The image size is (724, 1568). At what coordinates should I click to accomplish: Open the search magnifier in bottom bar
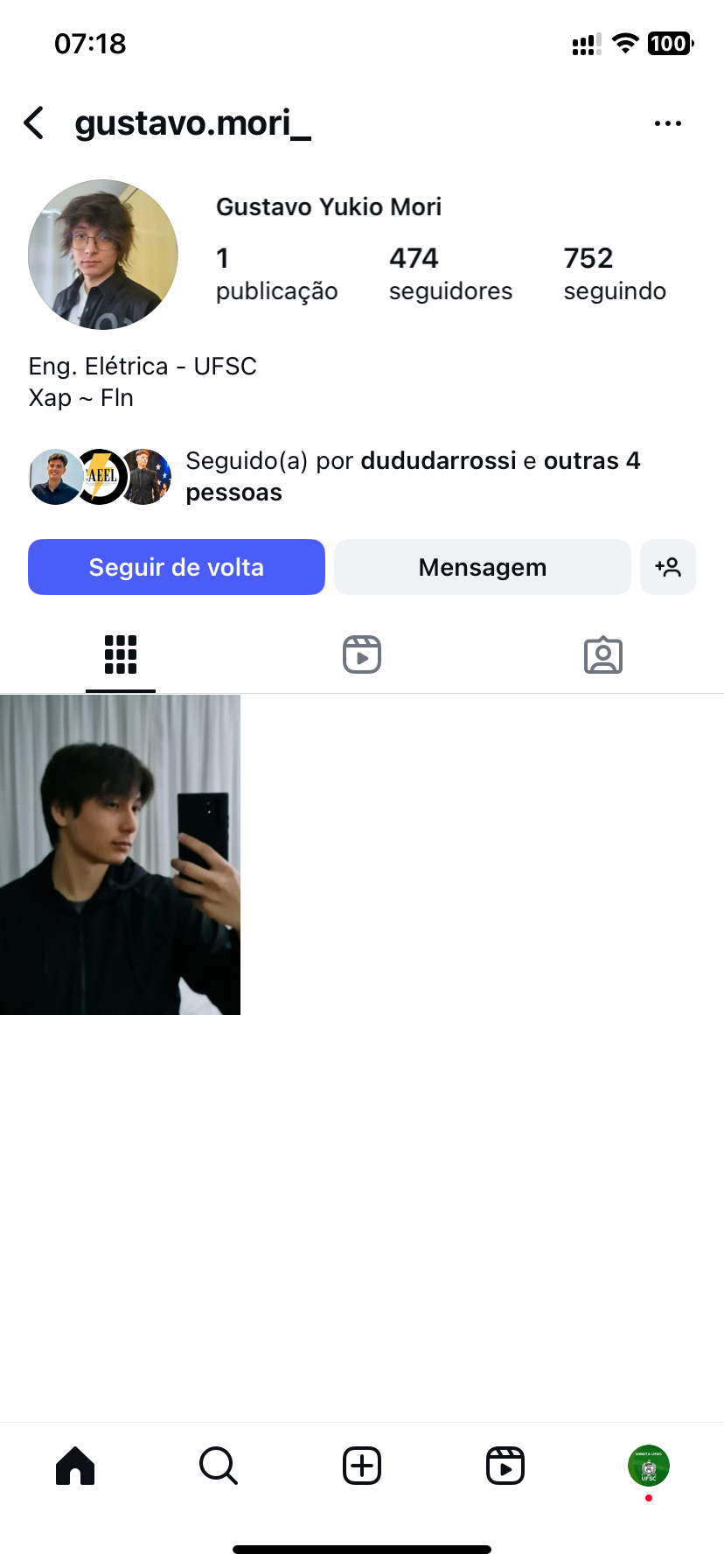[219, 1466]
